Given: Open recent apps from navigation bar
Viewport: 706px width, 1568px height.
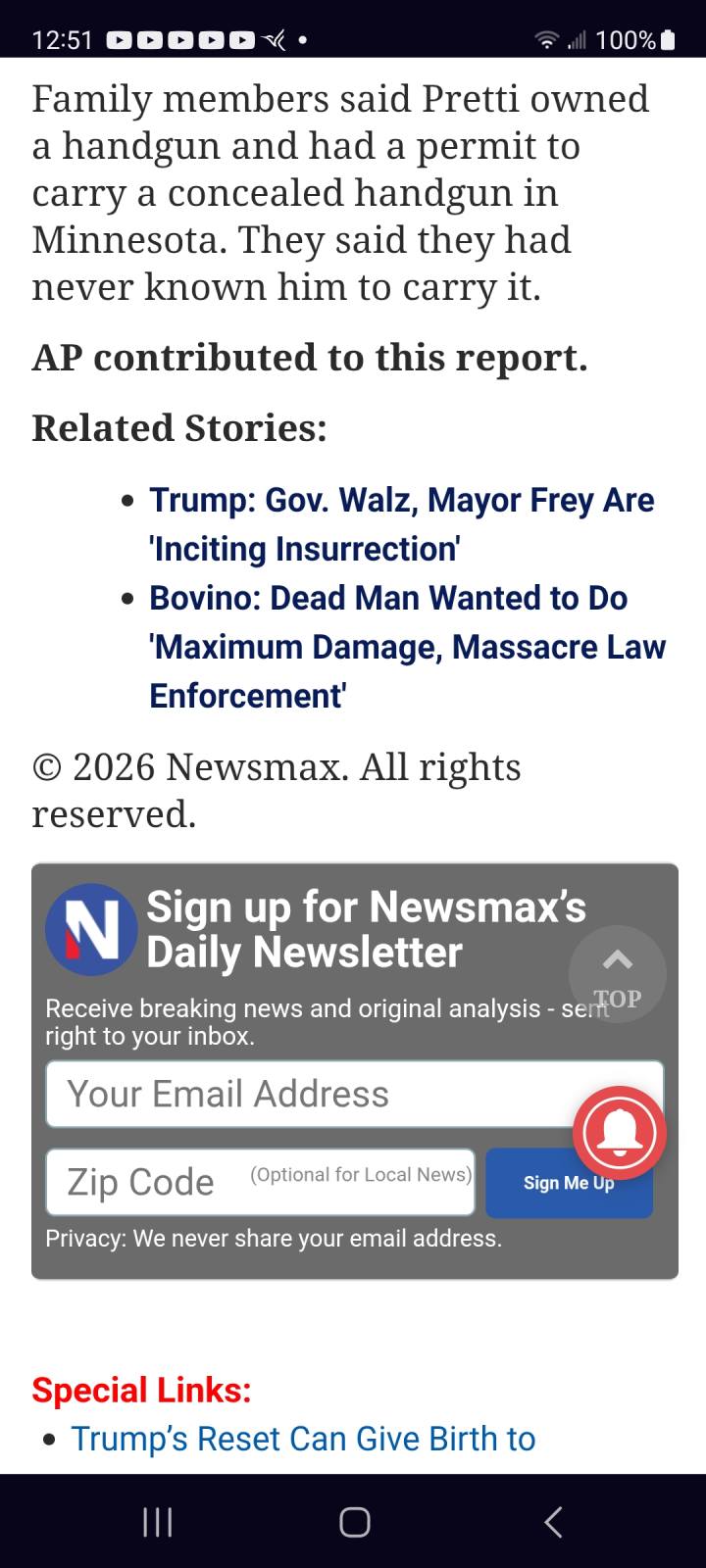Looking at the screenshot, I should tap(157, 1521).
